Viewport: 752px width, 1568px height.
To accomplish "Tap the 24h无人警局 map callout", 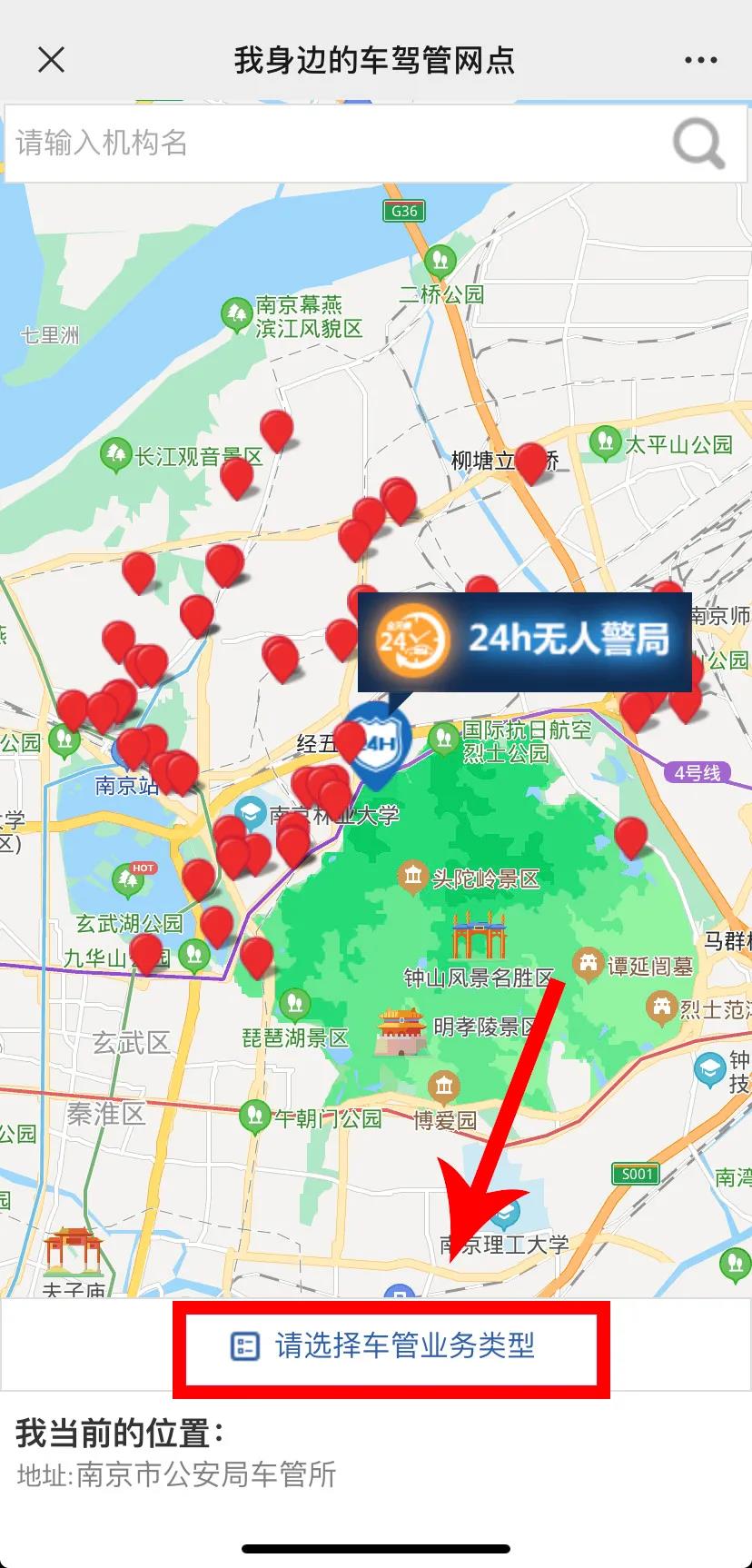I will click(524, 641).
